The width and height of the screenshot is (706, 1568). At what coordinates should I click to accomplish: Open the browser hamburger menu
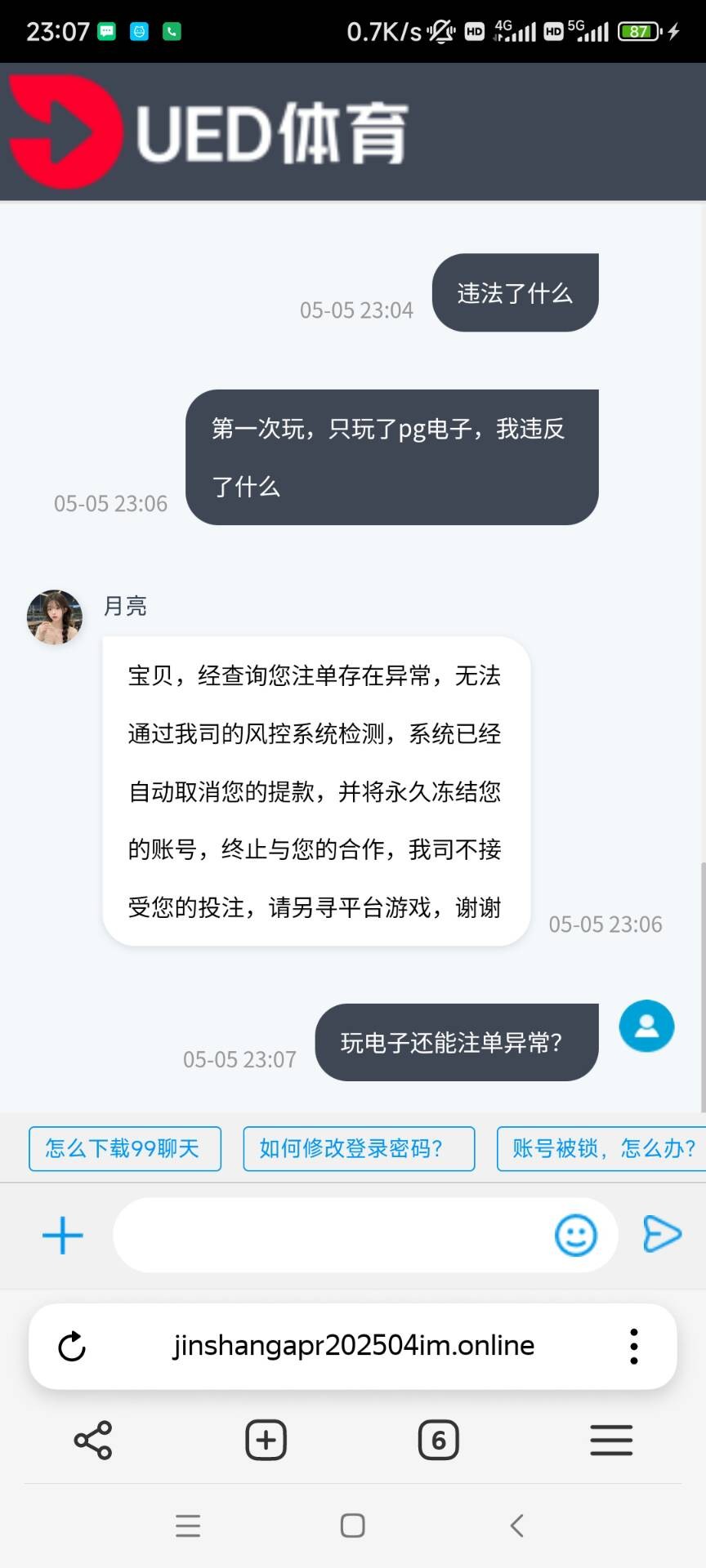pos(611,1440)
